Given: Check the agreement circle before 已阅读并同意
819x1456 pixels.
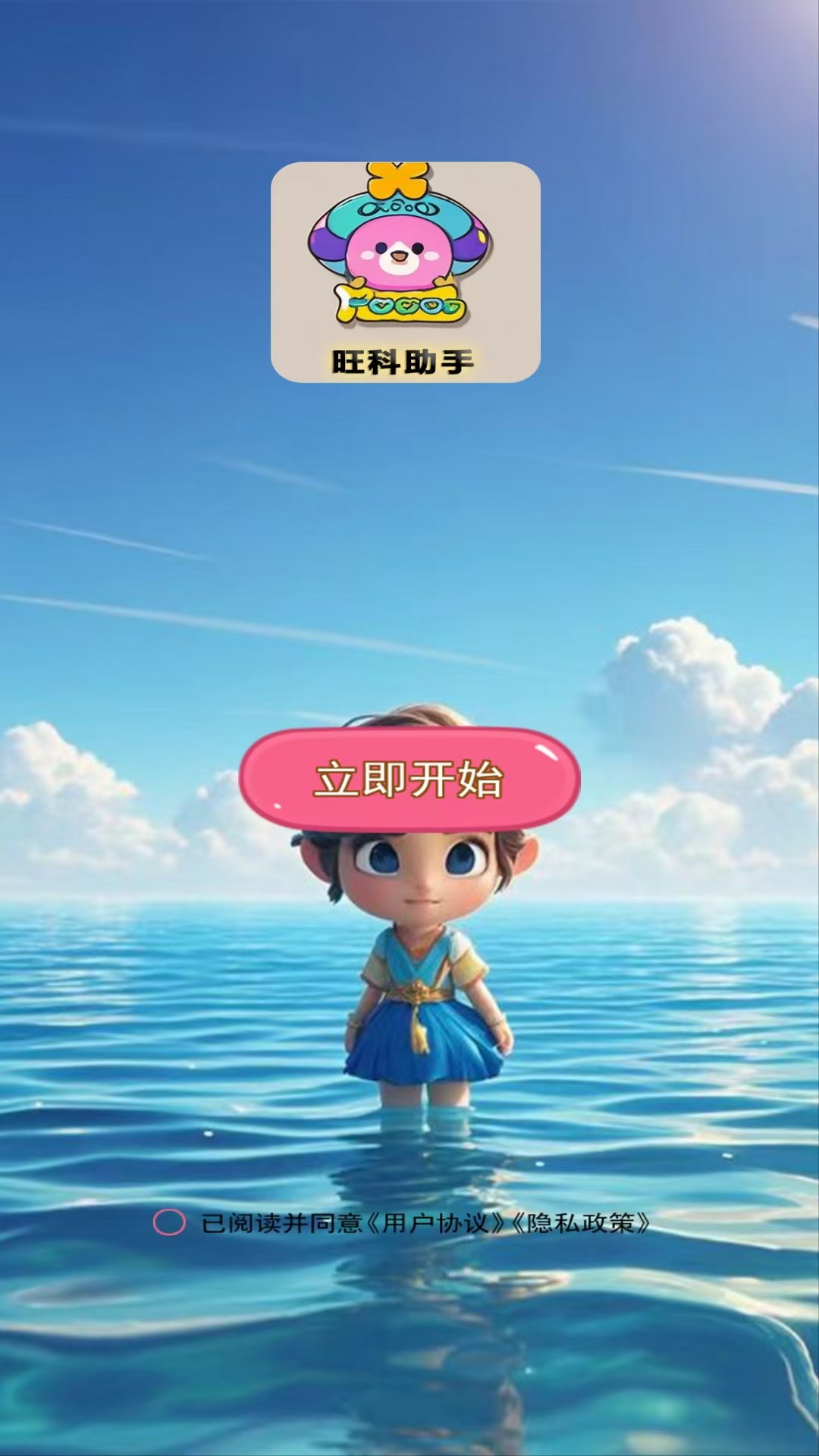Looking at the screenshot, I should pyautogui.click(x=169, y=1222).
